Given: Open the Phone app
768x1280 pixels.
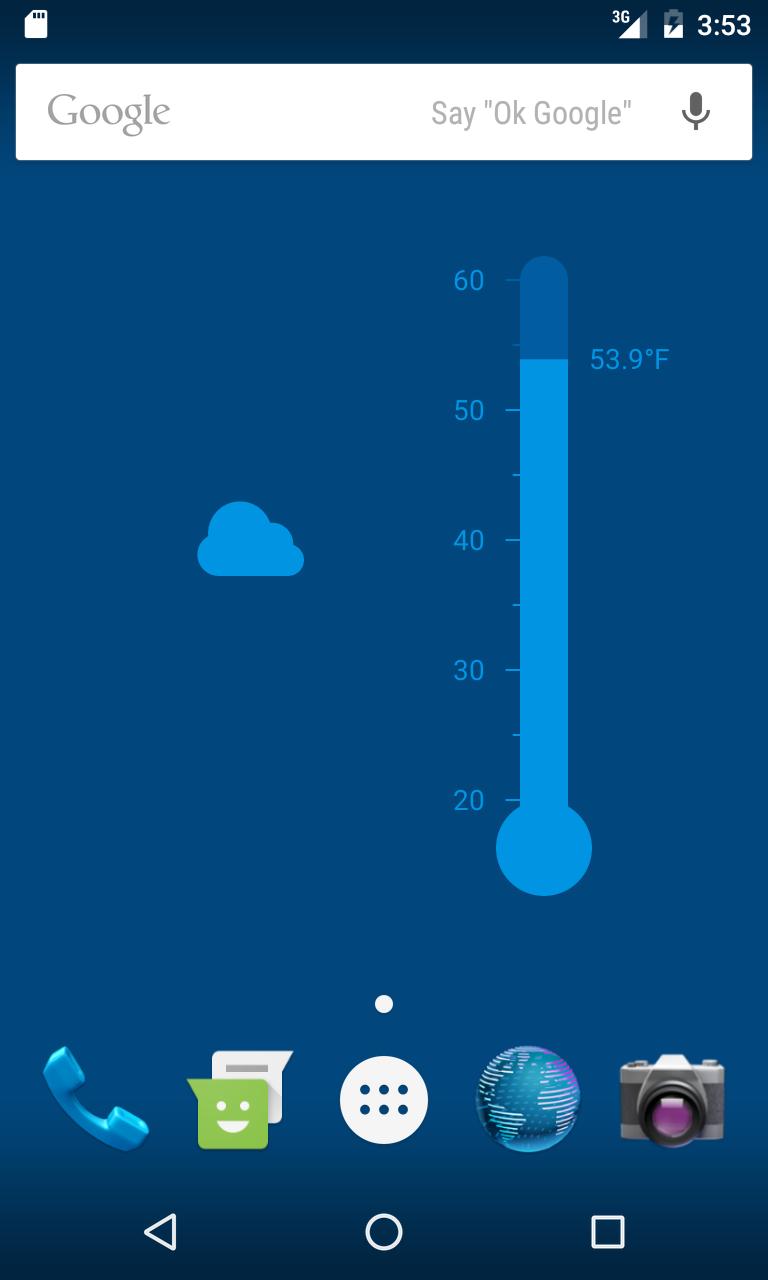Looking at the screenshot, I should click(x=95, y=1098).
